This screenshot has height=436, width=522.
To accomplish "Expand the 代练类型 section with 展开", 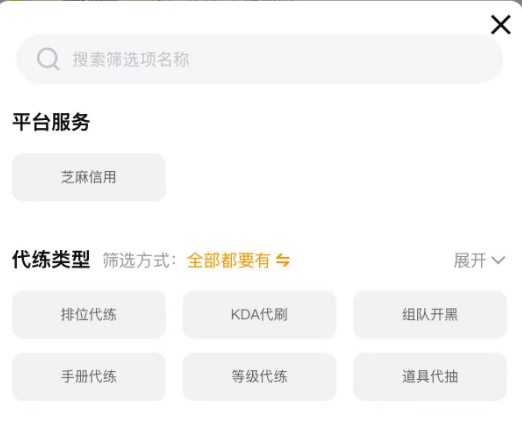I will coord(479,260).
